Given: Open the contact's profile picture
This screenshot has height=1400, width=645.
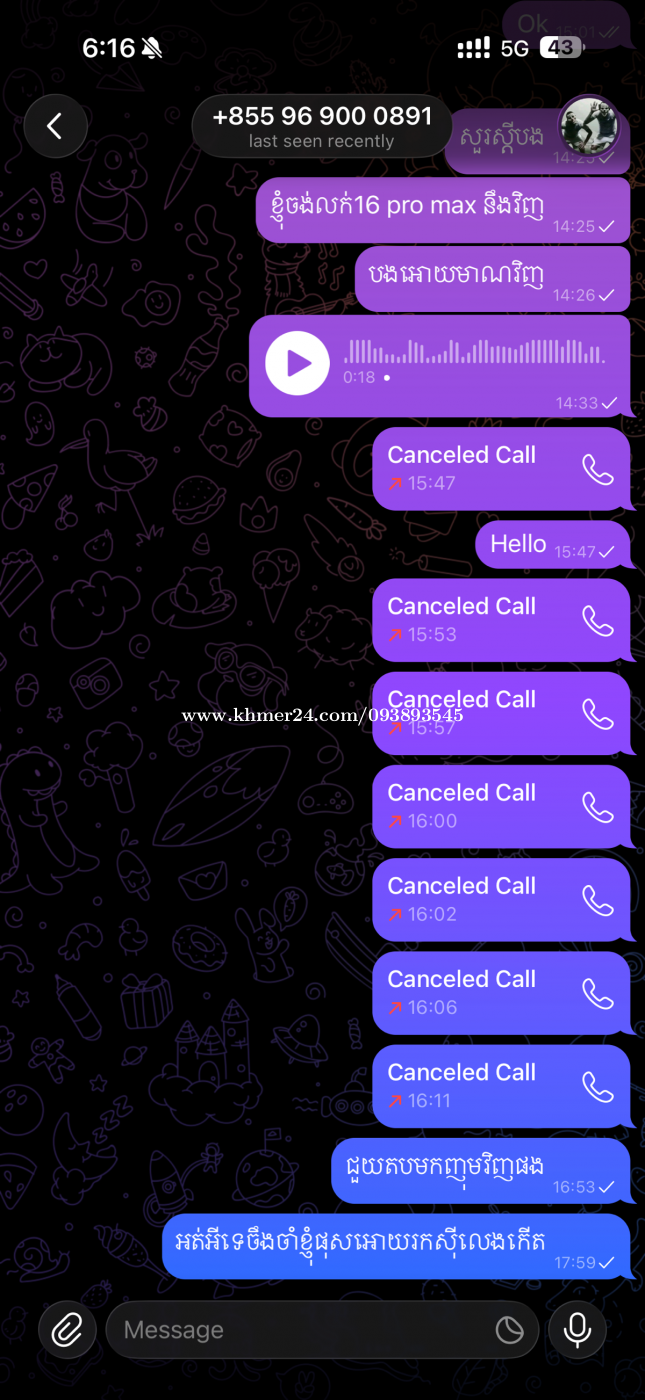Looking at the screenshot, I should 588,127.
